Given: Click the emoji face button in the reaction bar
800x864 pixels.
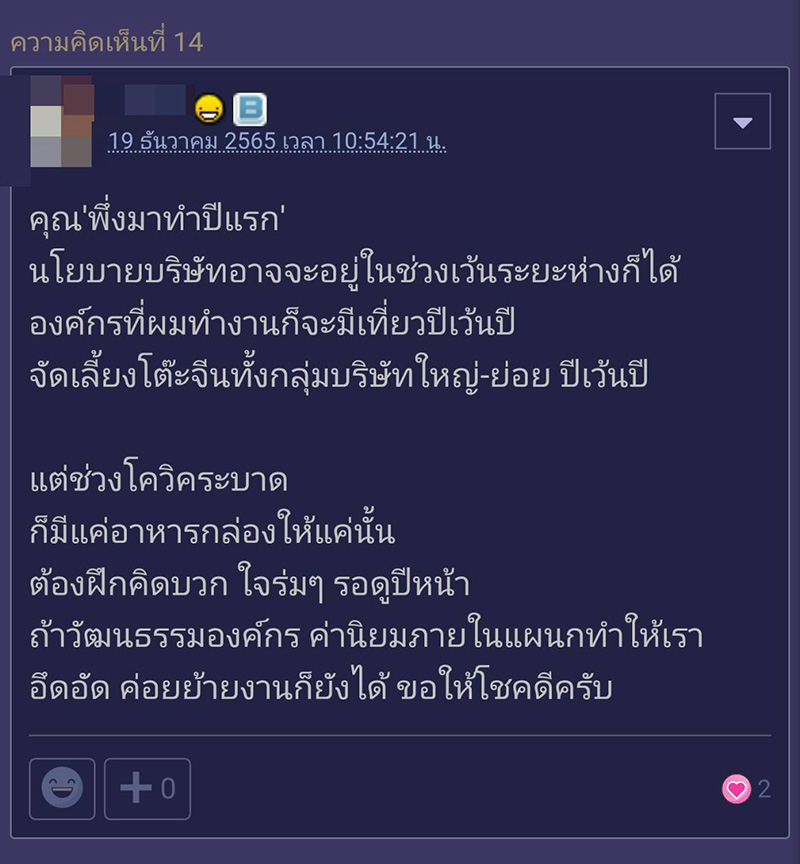Looking at the screenshot, I should (x=63, y=789).
